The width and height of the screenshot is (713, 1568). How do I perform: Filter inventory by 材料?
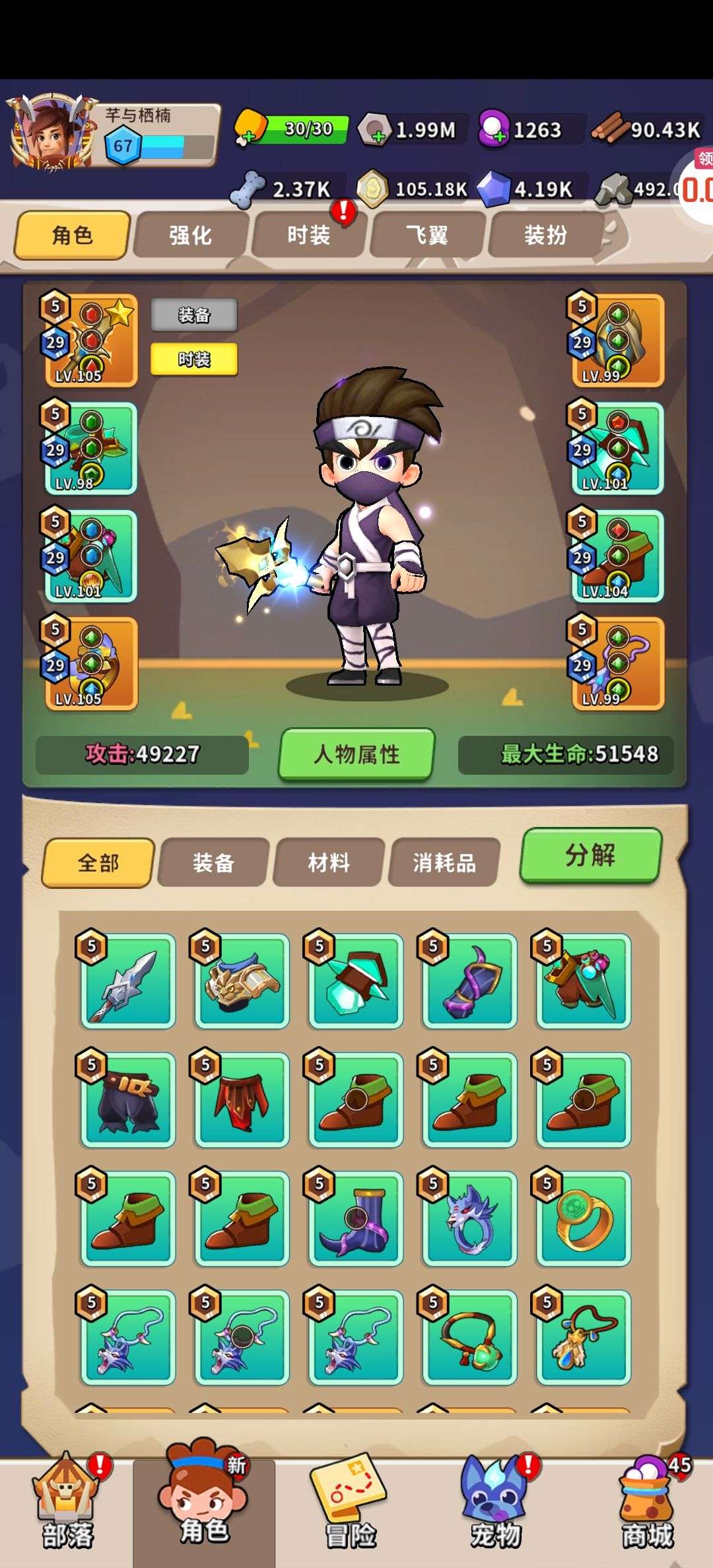329,863
